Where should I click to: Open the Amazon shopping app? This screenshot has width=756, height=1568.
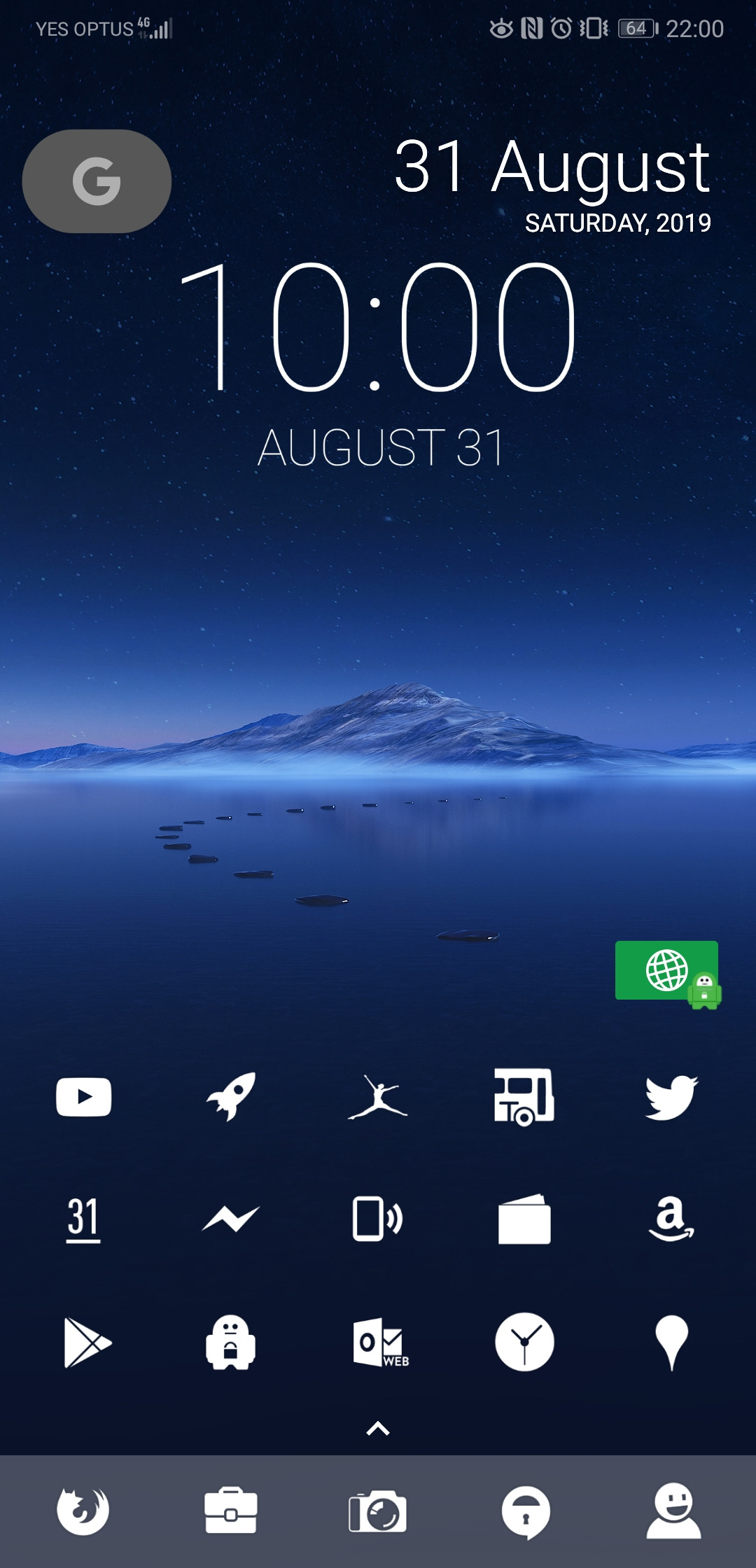coord(671,1219)
